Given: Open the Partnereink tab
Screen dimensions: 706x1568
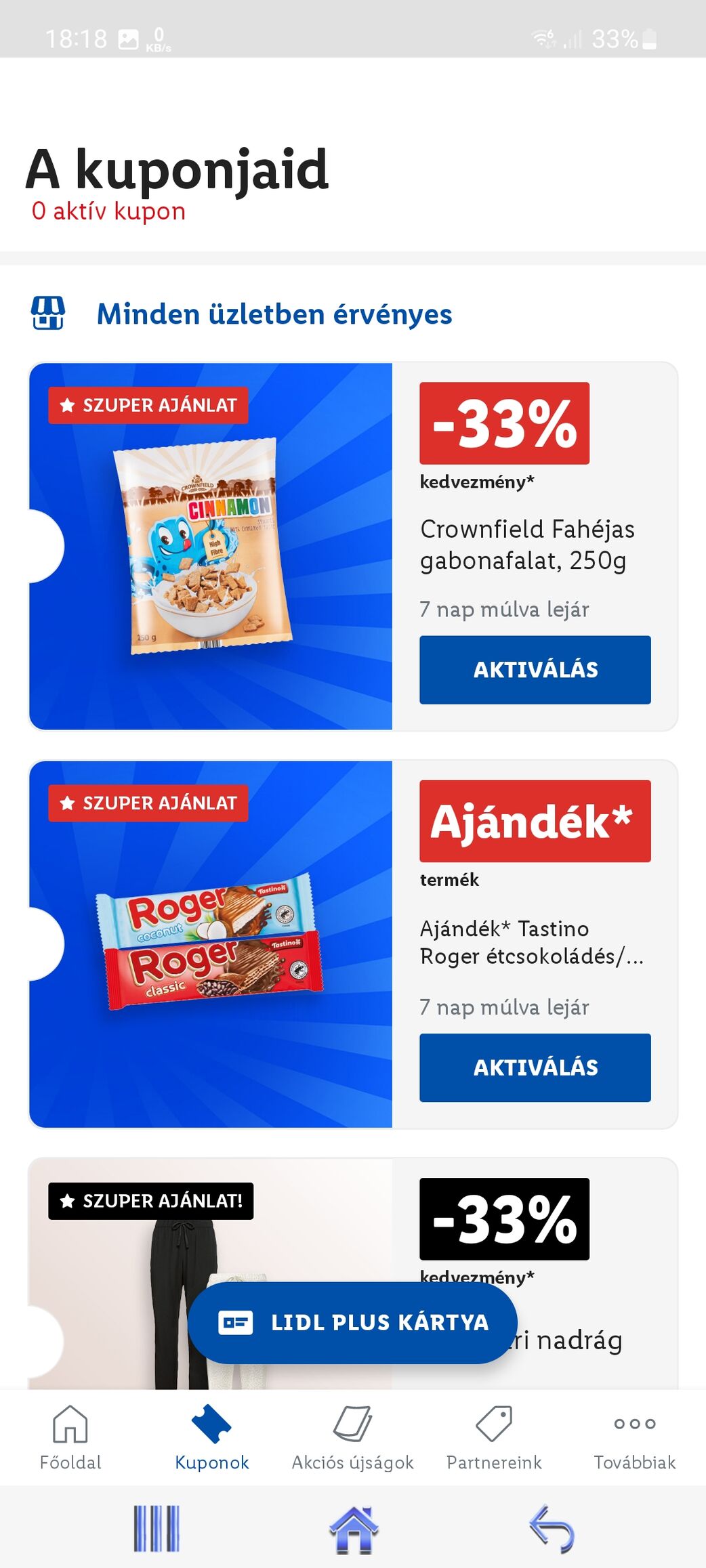Looking at the screenshot, I should (x=494, y=1437).
